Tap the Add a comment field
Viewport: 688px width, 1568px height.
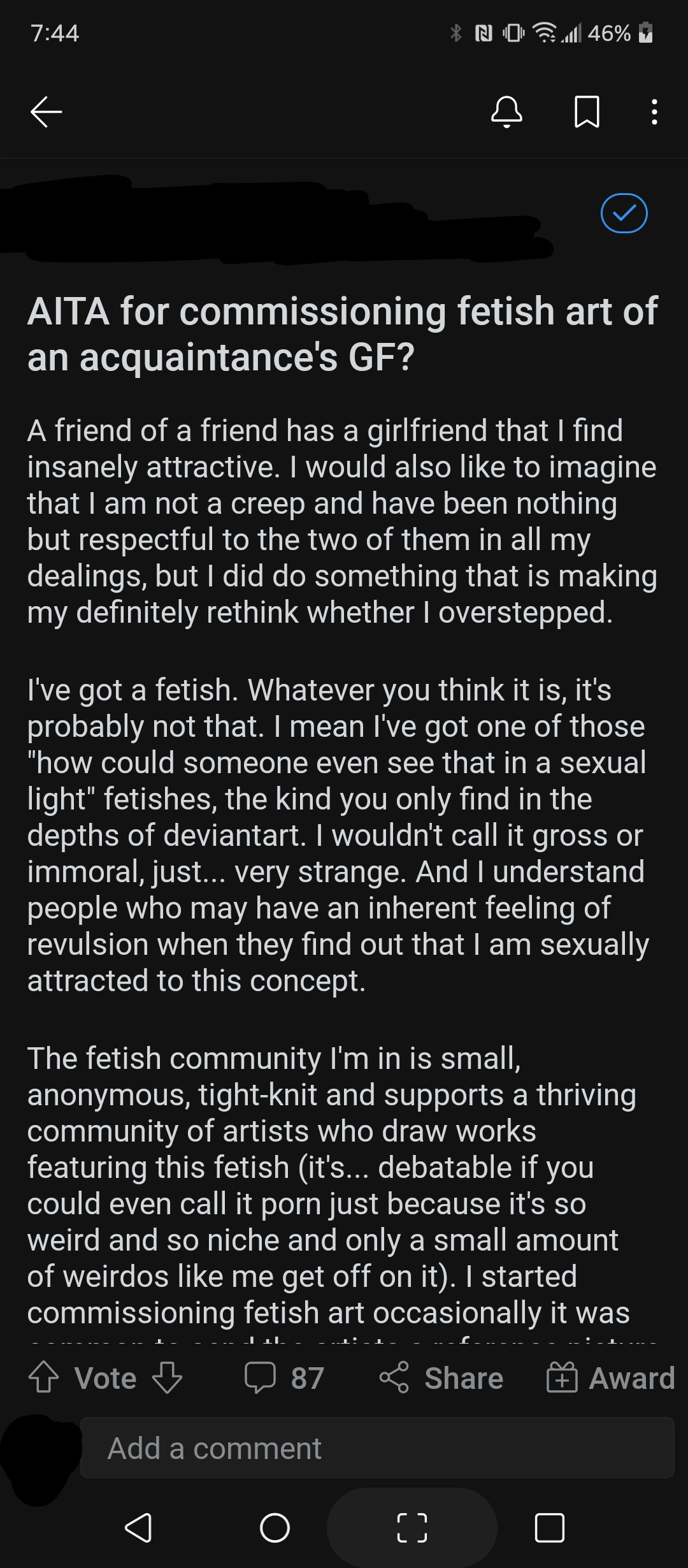pyautogui.click(x=376, y=1448)
